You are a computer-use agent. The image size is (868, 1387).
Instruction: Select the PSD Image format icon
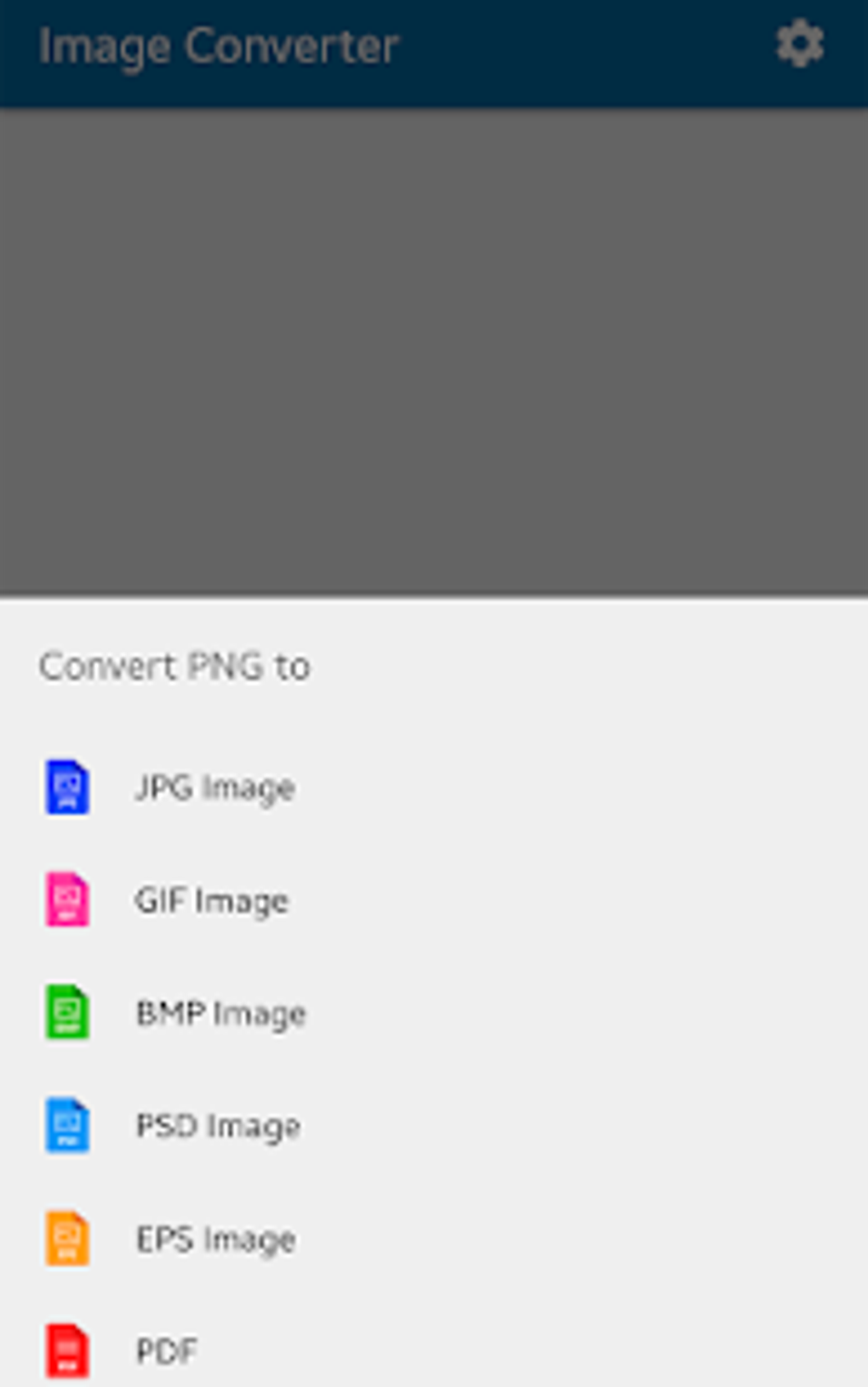pos(68,1126)
